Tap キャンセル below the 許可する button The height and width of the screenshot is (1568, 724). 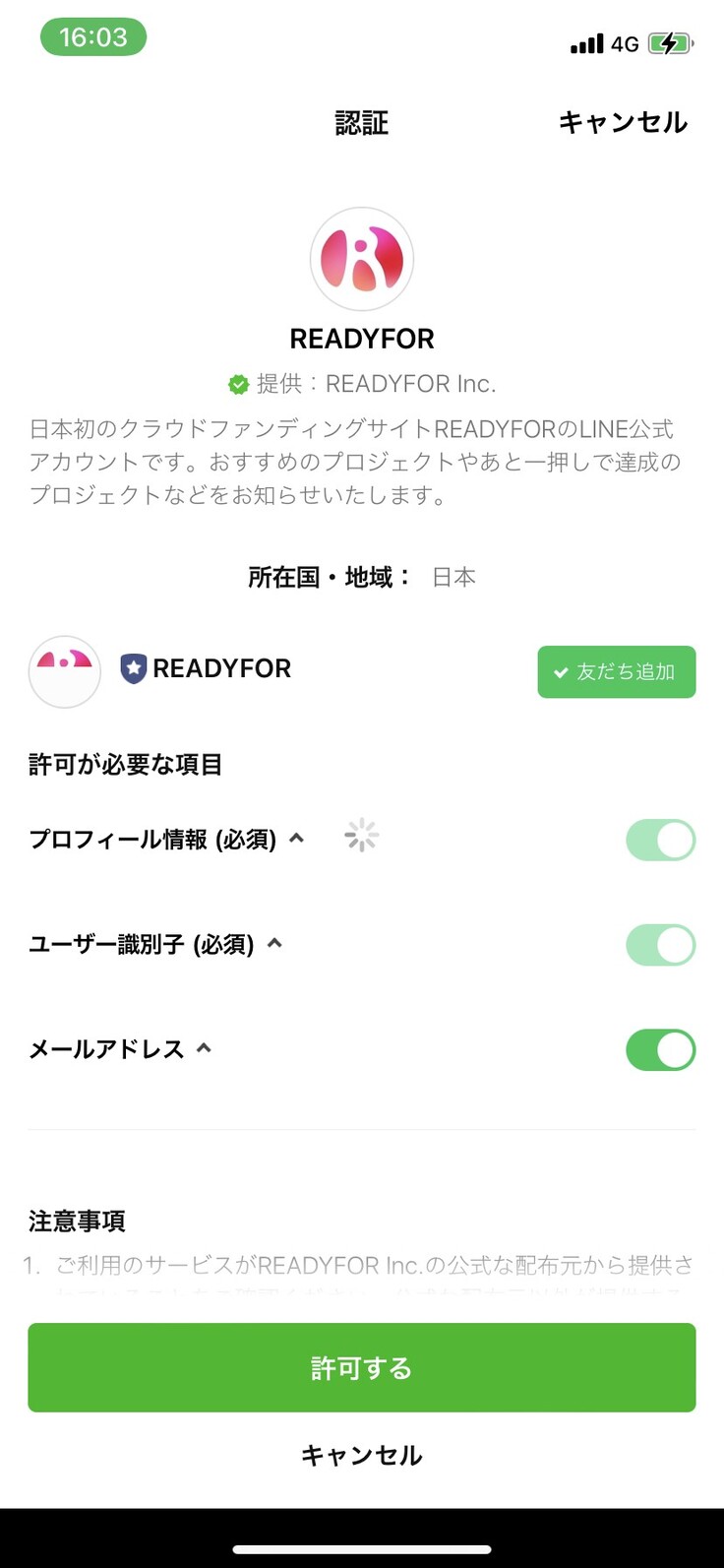tap(361, 1455)
